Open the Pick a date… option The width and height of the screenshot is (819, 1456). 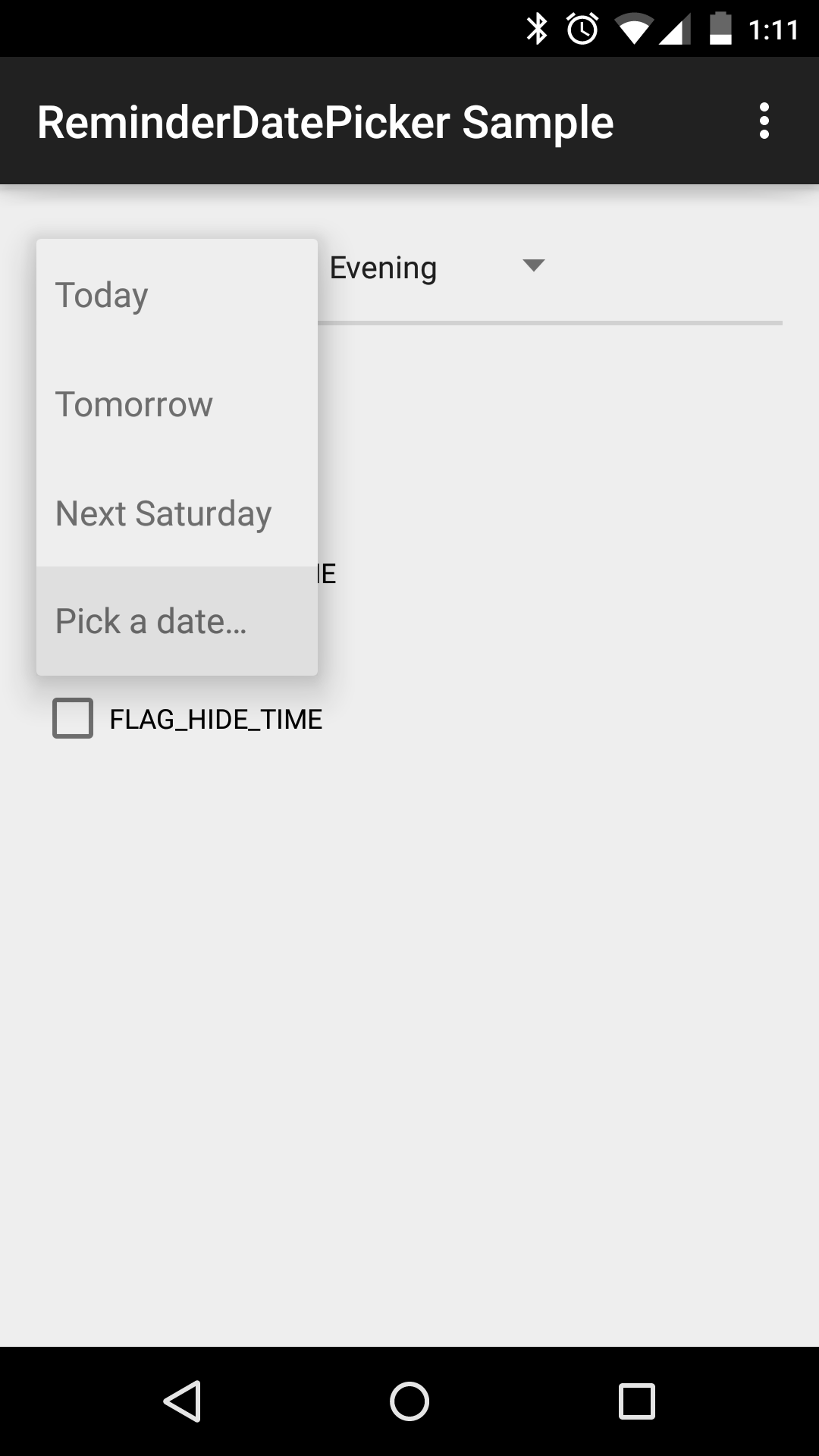click(x=177, y=621)
